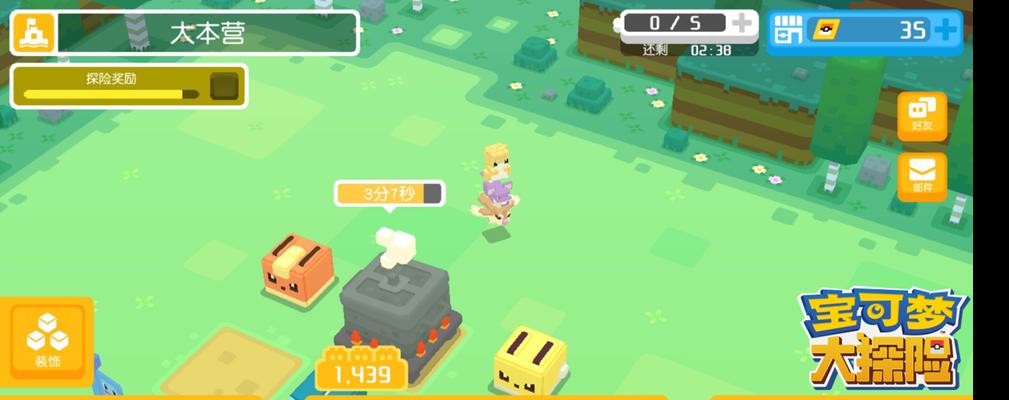Check the 探险奖励 reward bar

(128, 87)
